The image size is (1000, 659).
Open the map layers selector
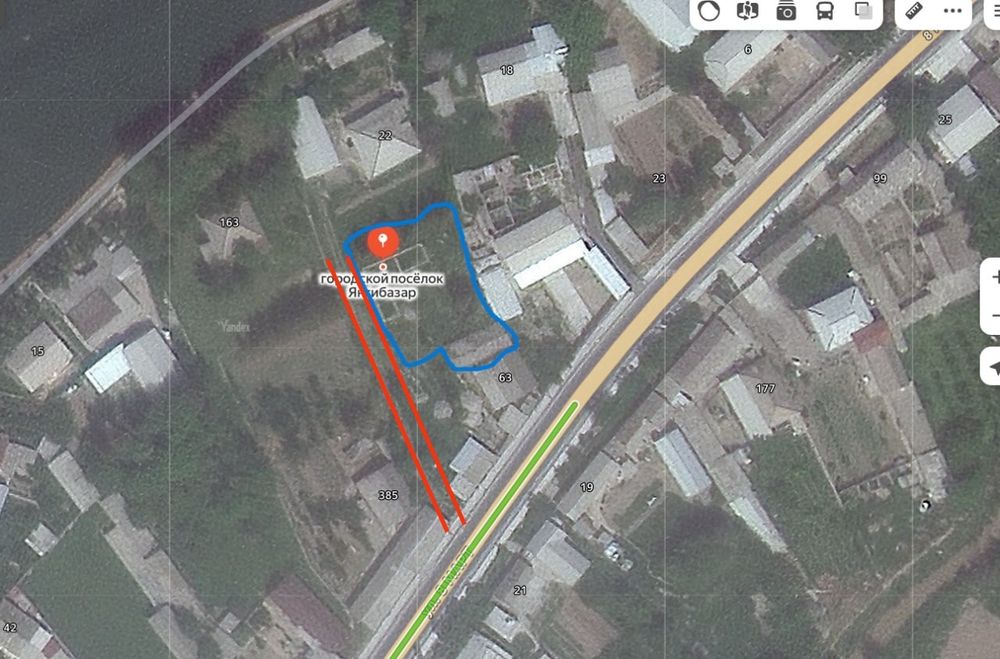point(863,12)
